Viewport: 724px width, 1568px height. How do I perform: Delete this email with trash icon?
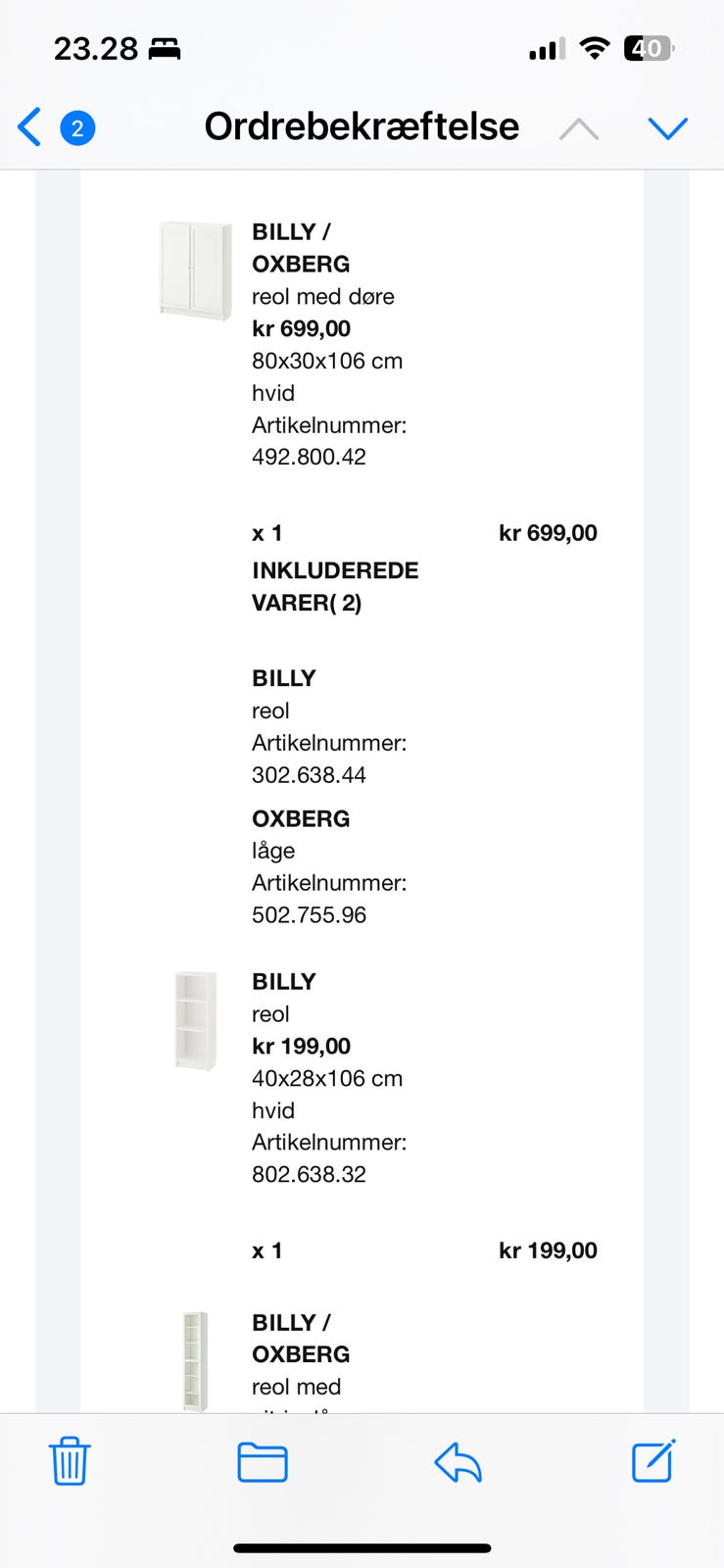click(70, 1461)
